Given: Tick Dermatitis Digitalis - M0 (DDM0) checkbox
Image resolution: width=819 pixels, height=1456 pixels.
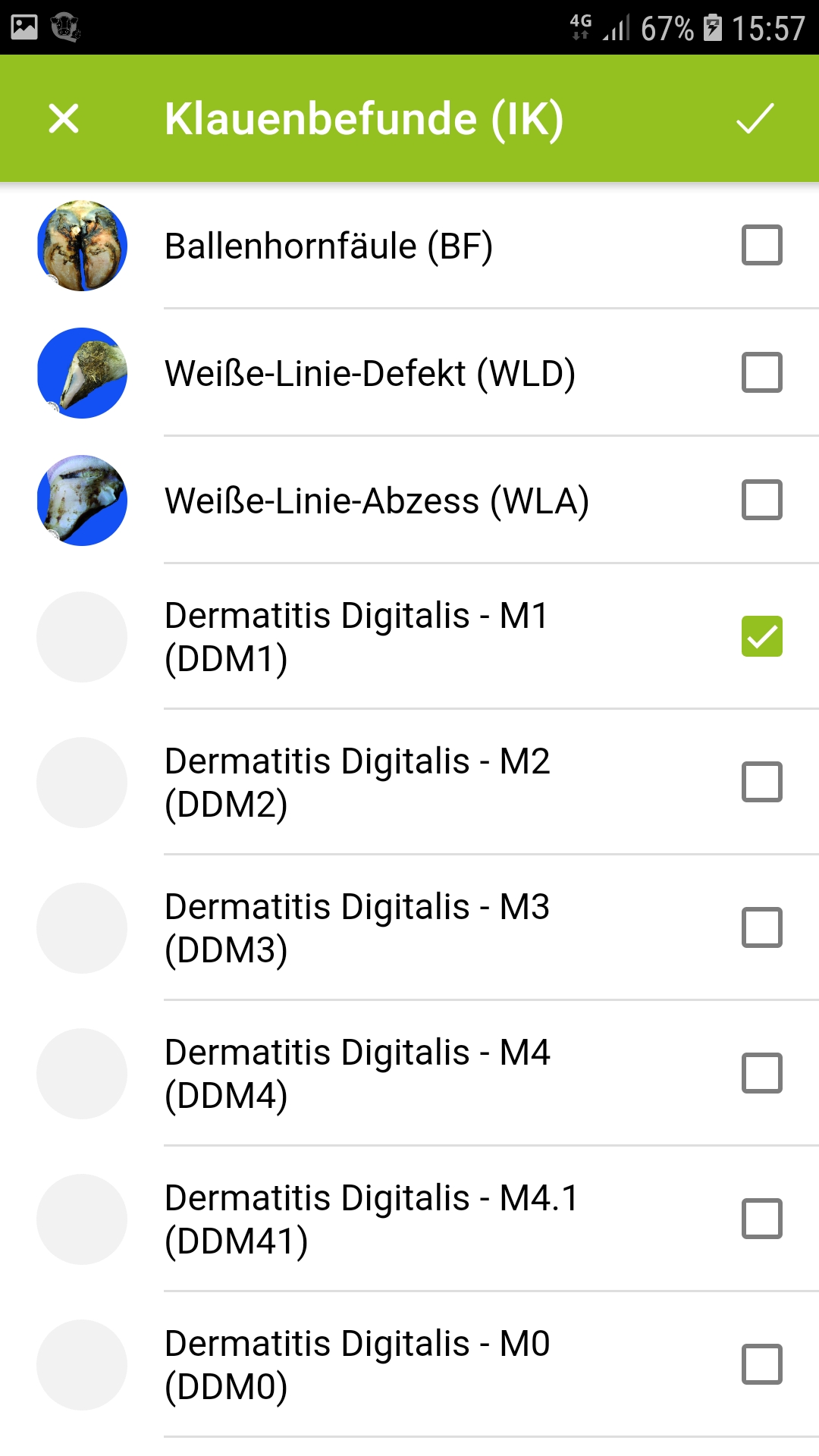Looking at the screenshot, I should (x=761, y=1364).
